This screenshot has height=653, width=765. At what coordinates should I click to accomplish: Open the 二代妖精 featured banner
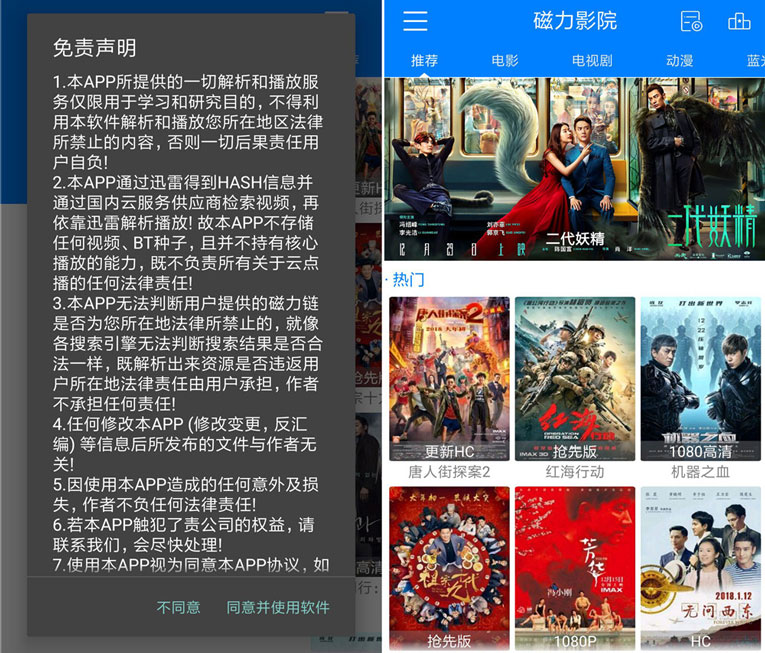click(574, 168)
